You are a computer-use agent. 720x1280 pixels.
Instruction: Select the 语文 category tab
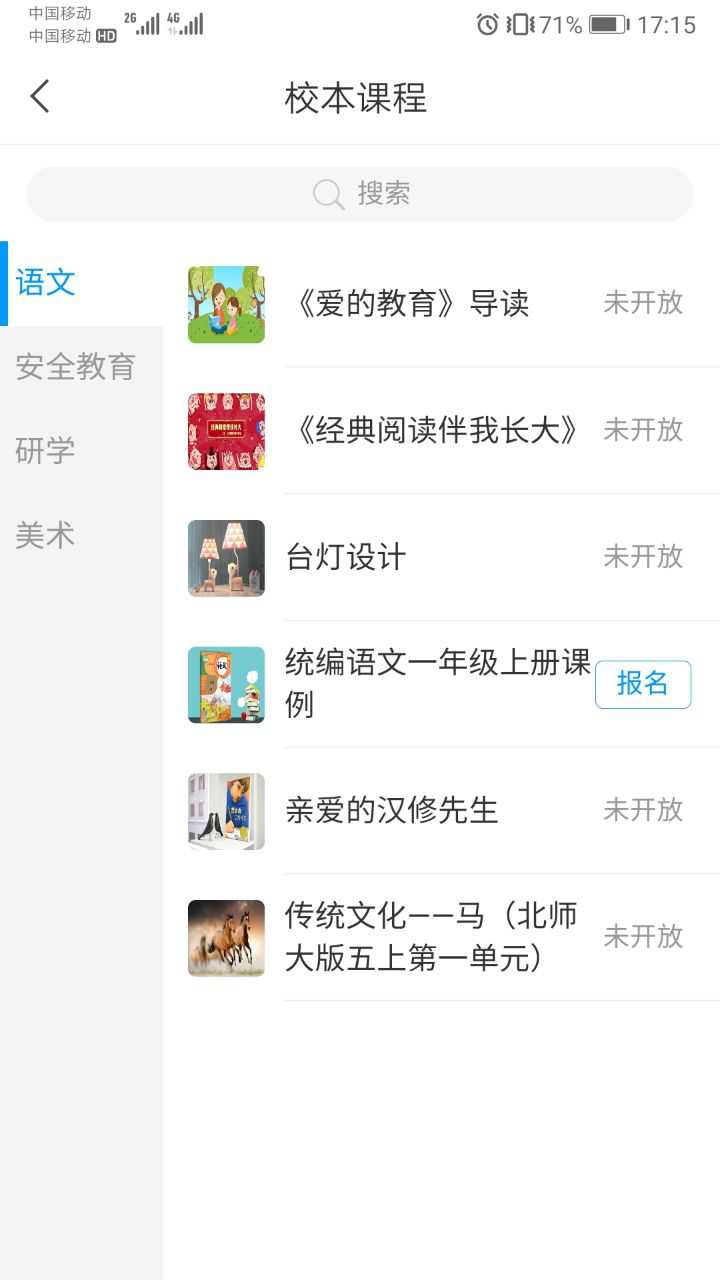47,283
